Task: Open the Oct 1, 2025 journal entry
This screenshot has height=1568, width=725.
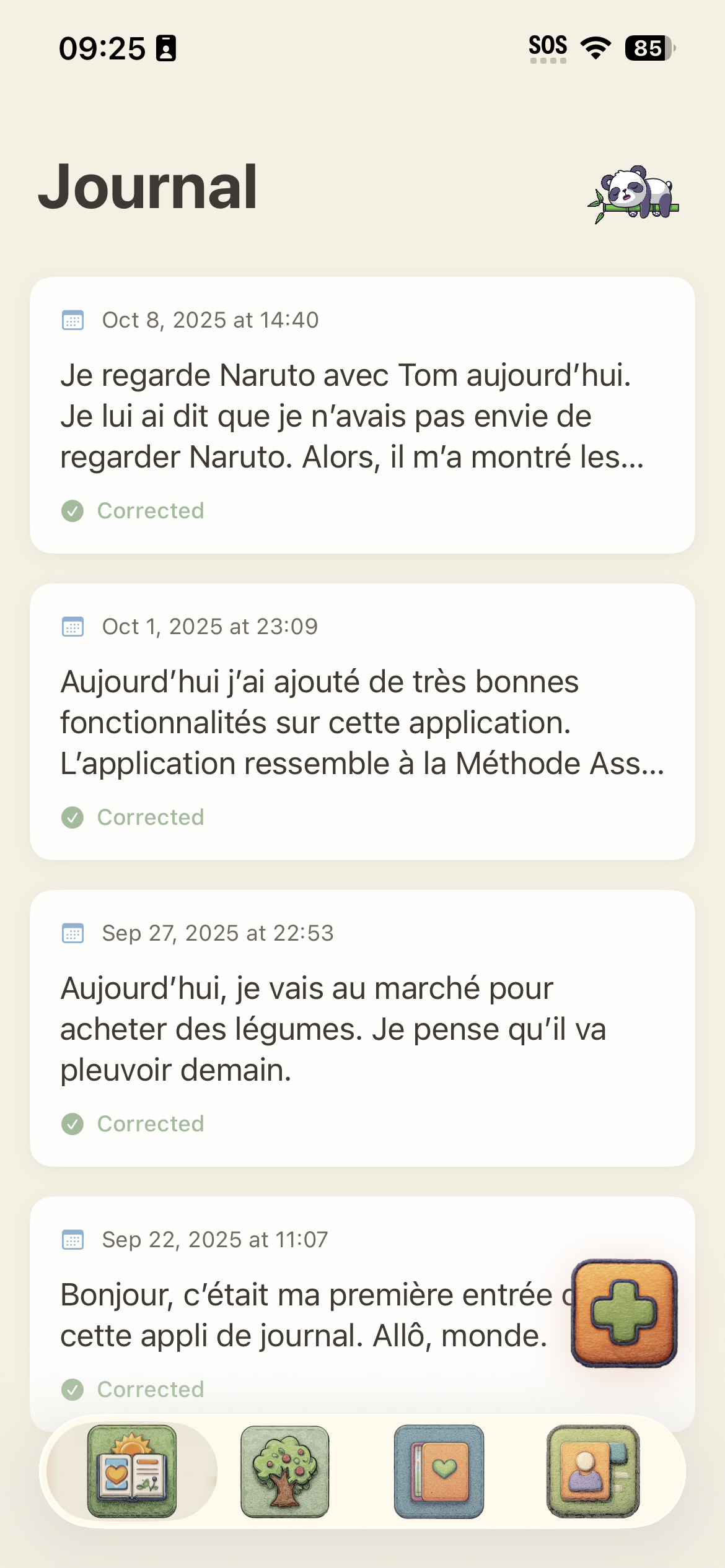Action: [362, 721]
